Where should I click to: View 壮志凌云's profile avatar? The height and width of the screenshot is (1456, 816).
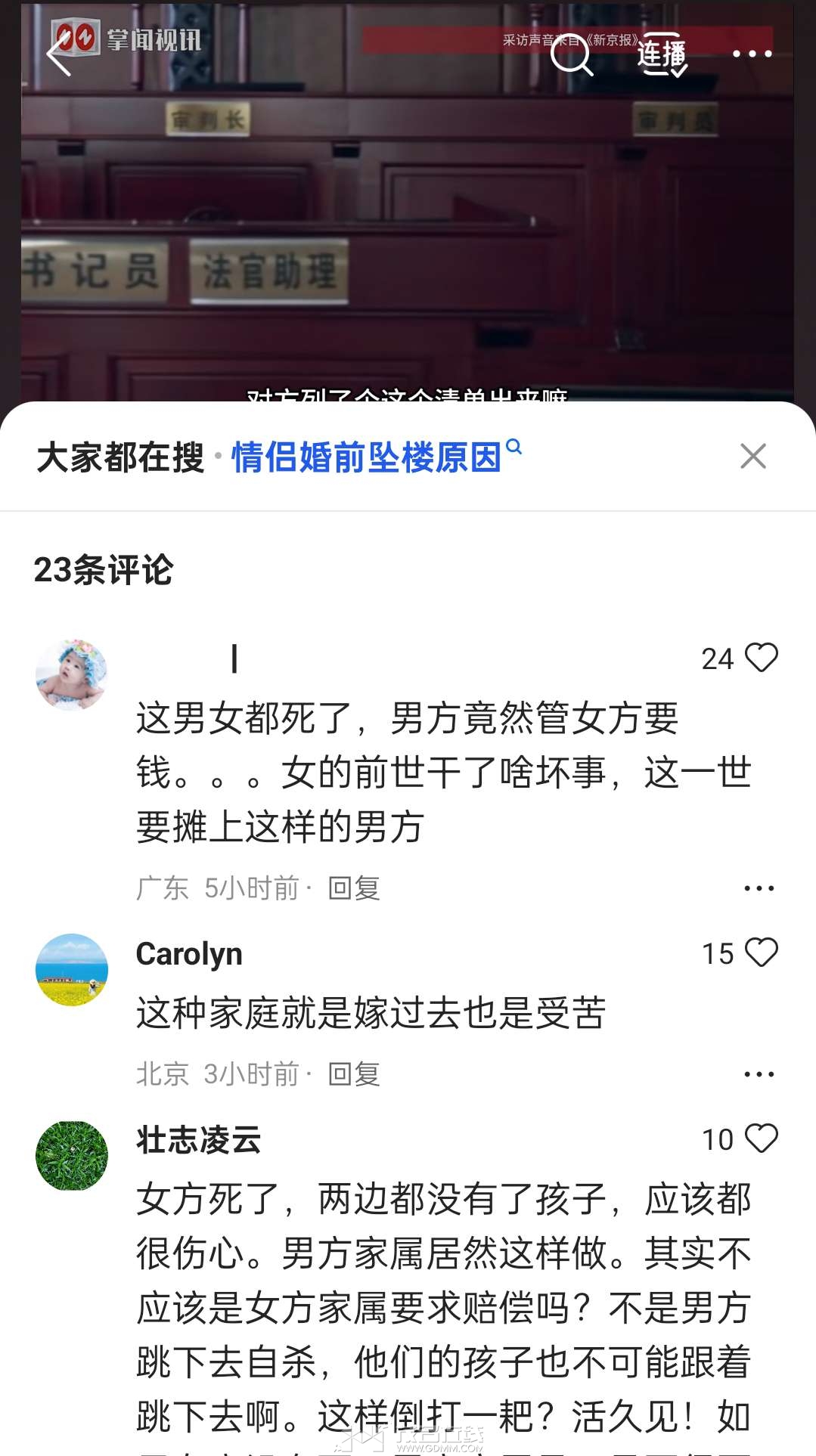[72, 1156]
